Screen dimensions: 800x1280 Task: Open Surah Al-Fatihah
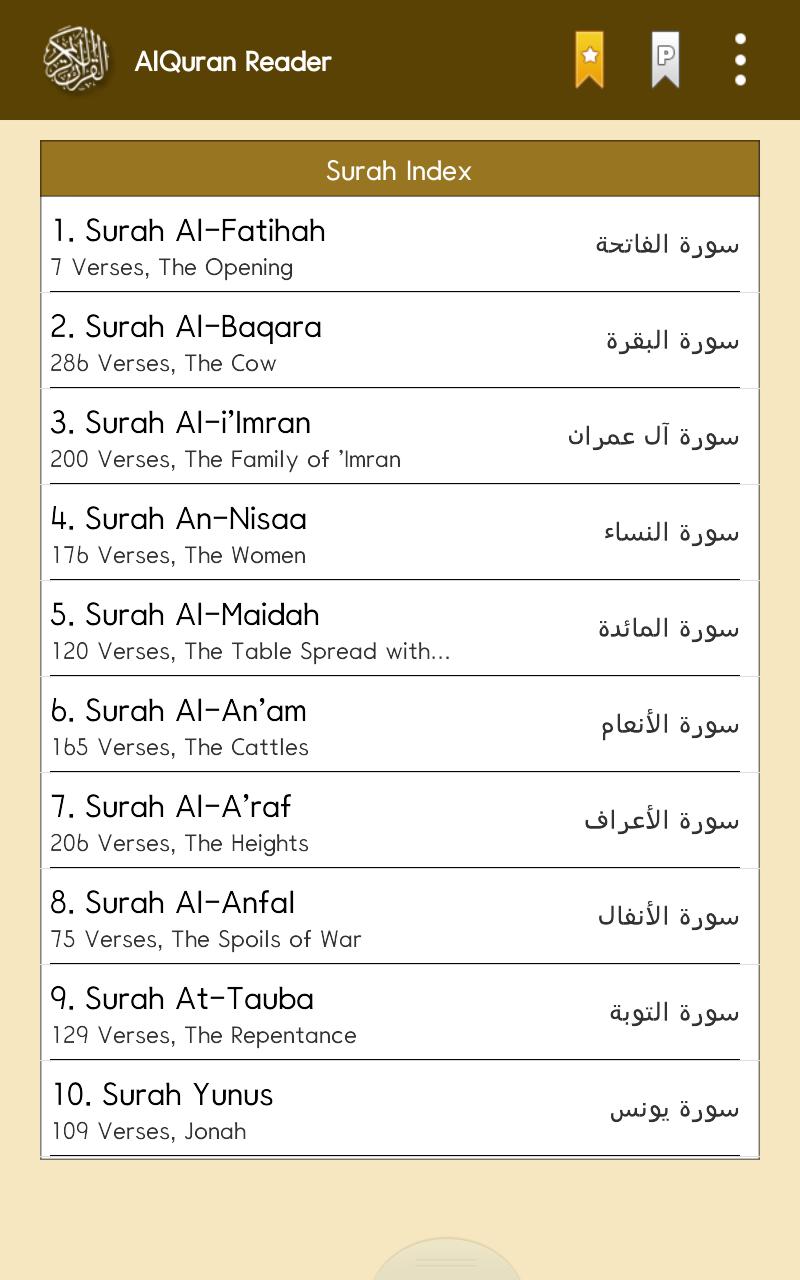click(398, 245)
